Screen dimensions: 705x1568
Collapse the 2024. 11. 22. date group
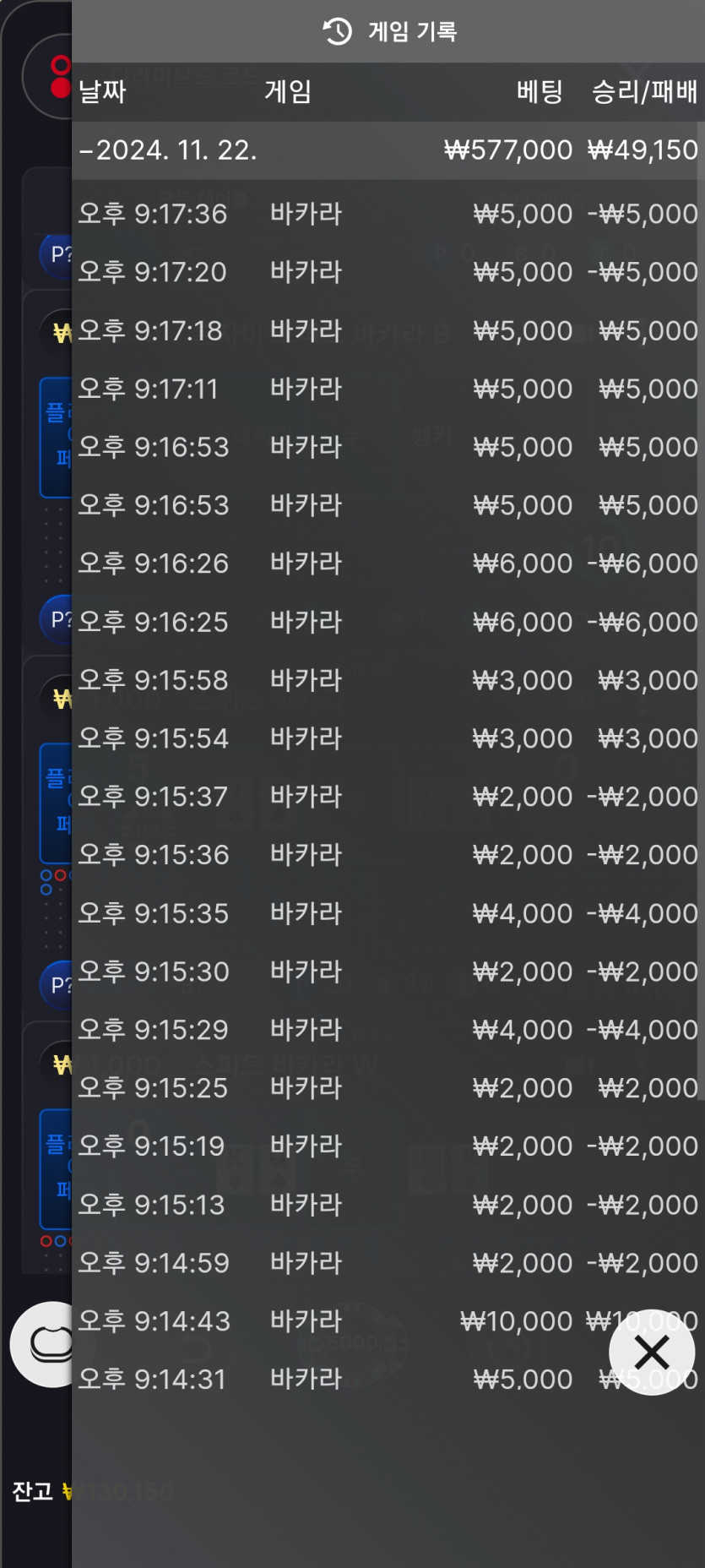pyautogui.click(x=388, y=150)
